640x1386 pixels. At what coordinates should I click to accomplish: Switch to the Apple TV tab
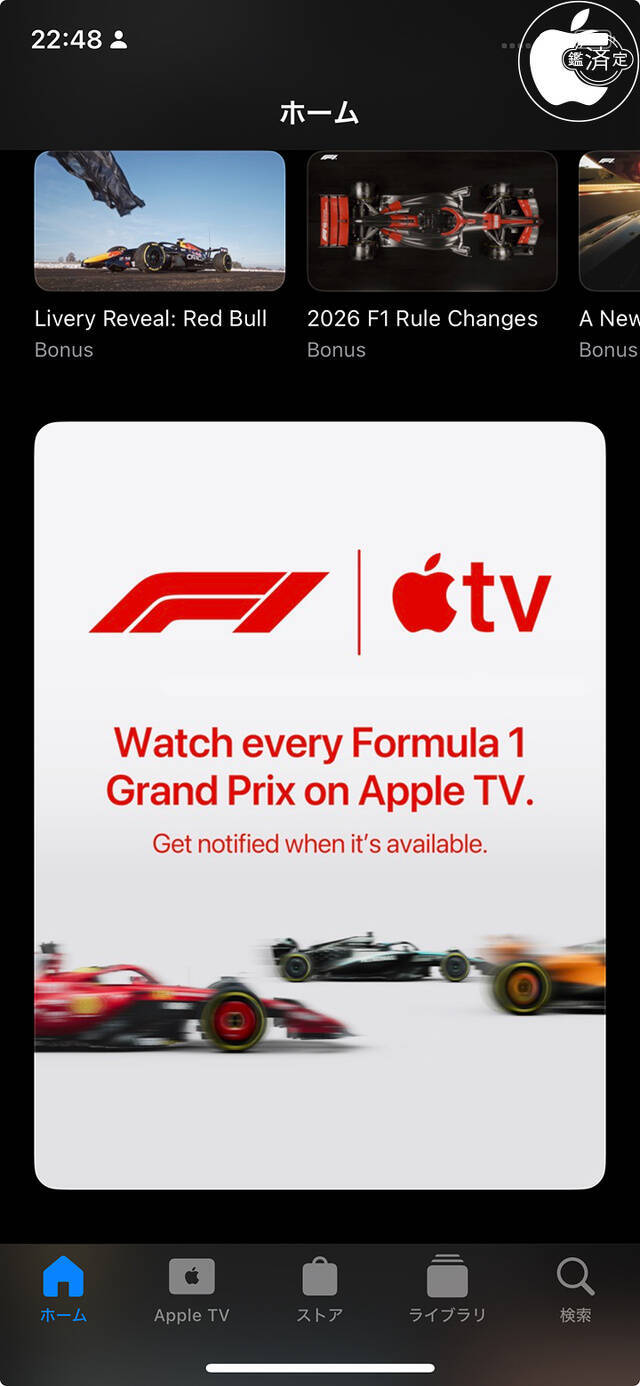192,1290
